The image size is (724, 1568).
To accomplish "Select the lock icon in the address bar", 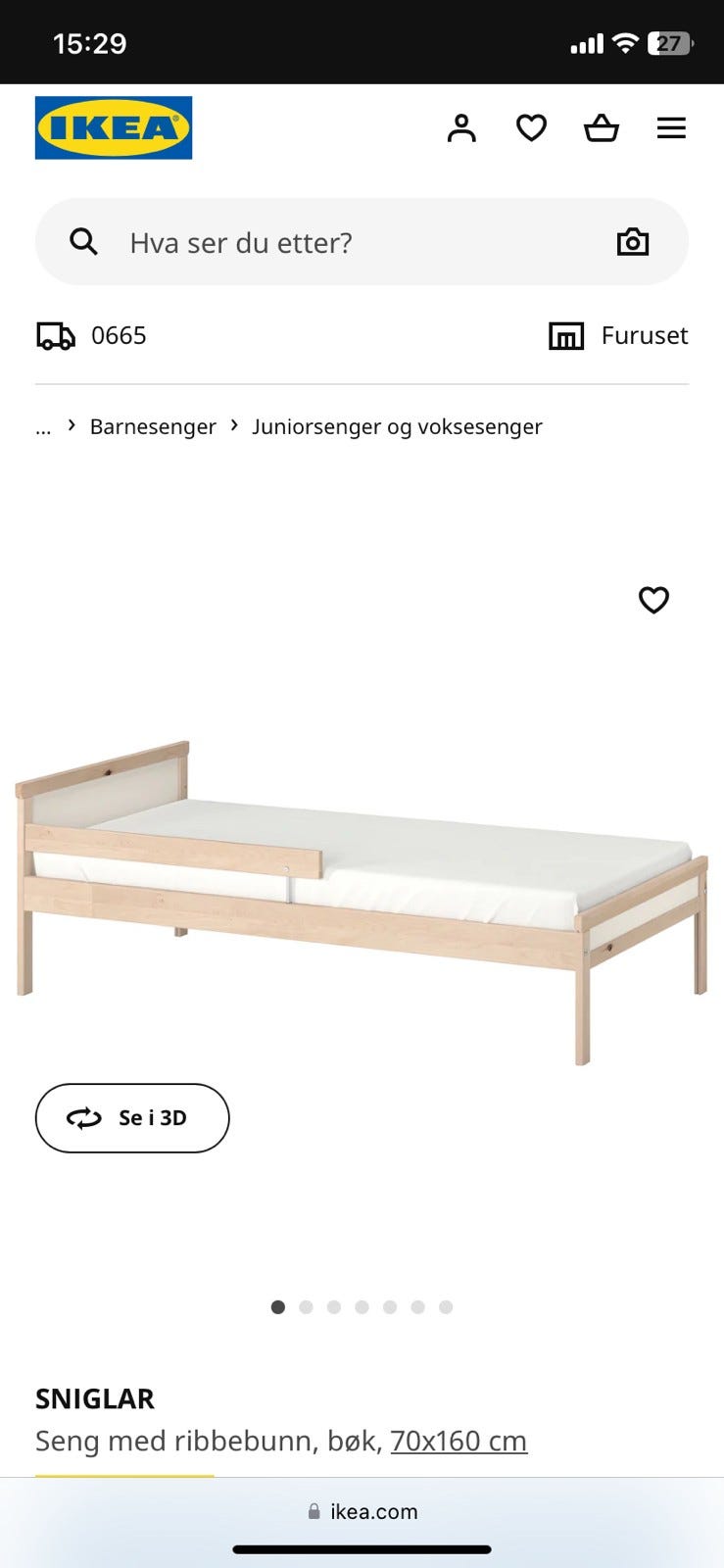I will click(314, 1511).
